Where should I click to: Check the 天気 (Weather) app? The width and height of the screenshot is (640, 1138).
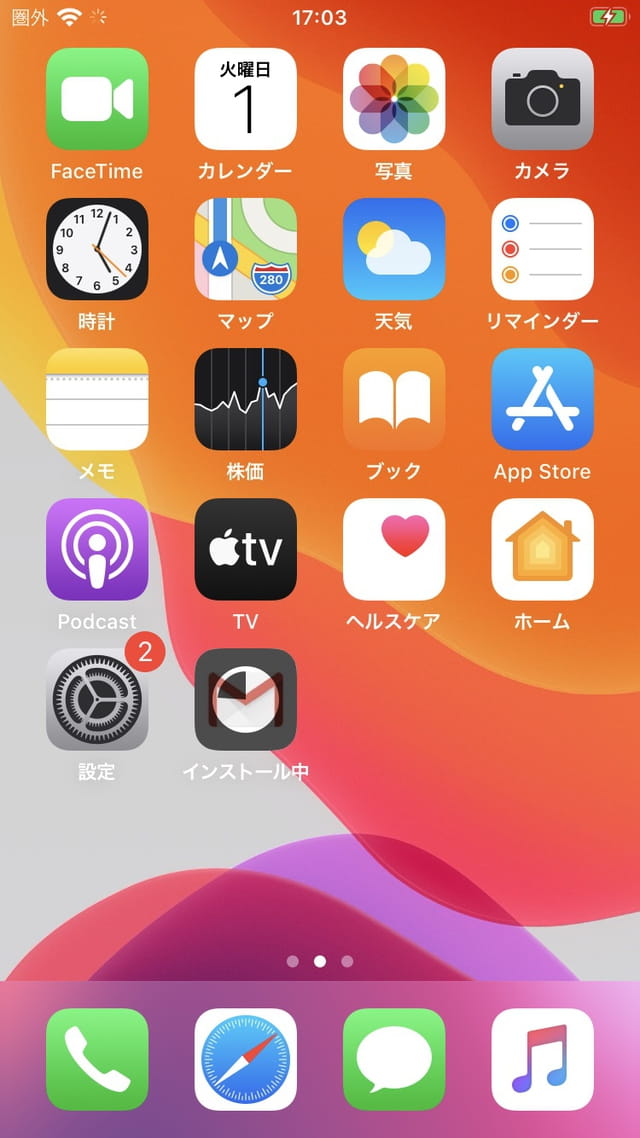(x=393, y=249)
